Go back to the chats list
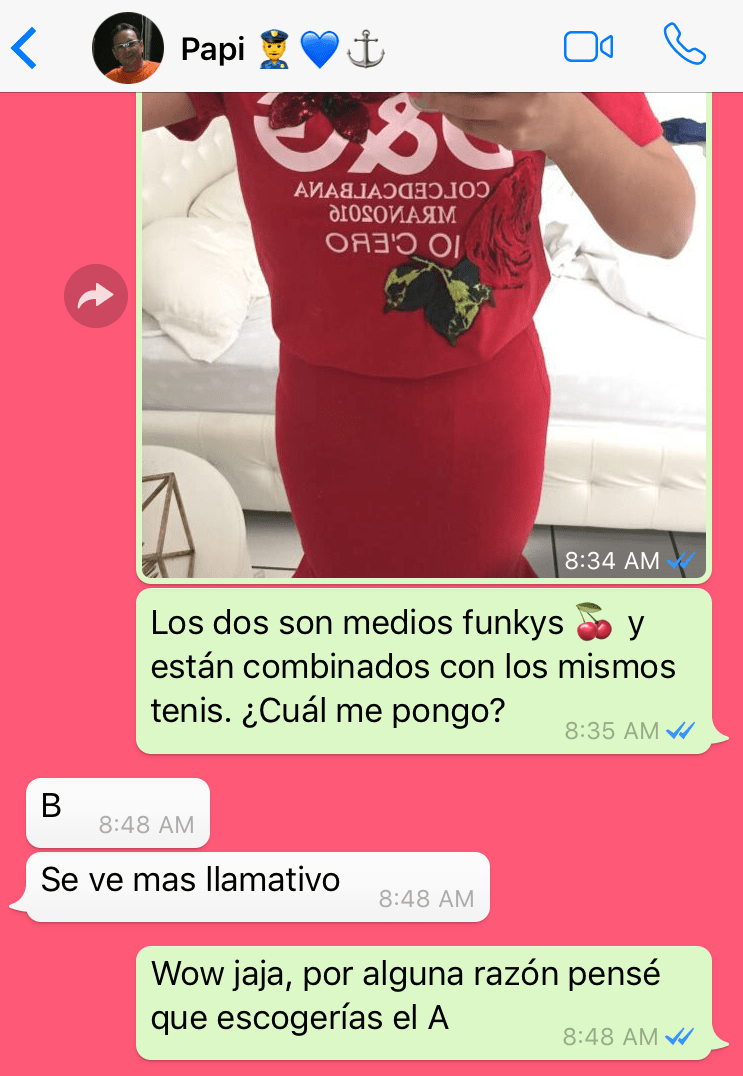This screenshot has width=743, height=1076. coord(24,47)
